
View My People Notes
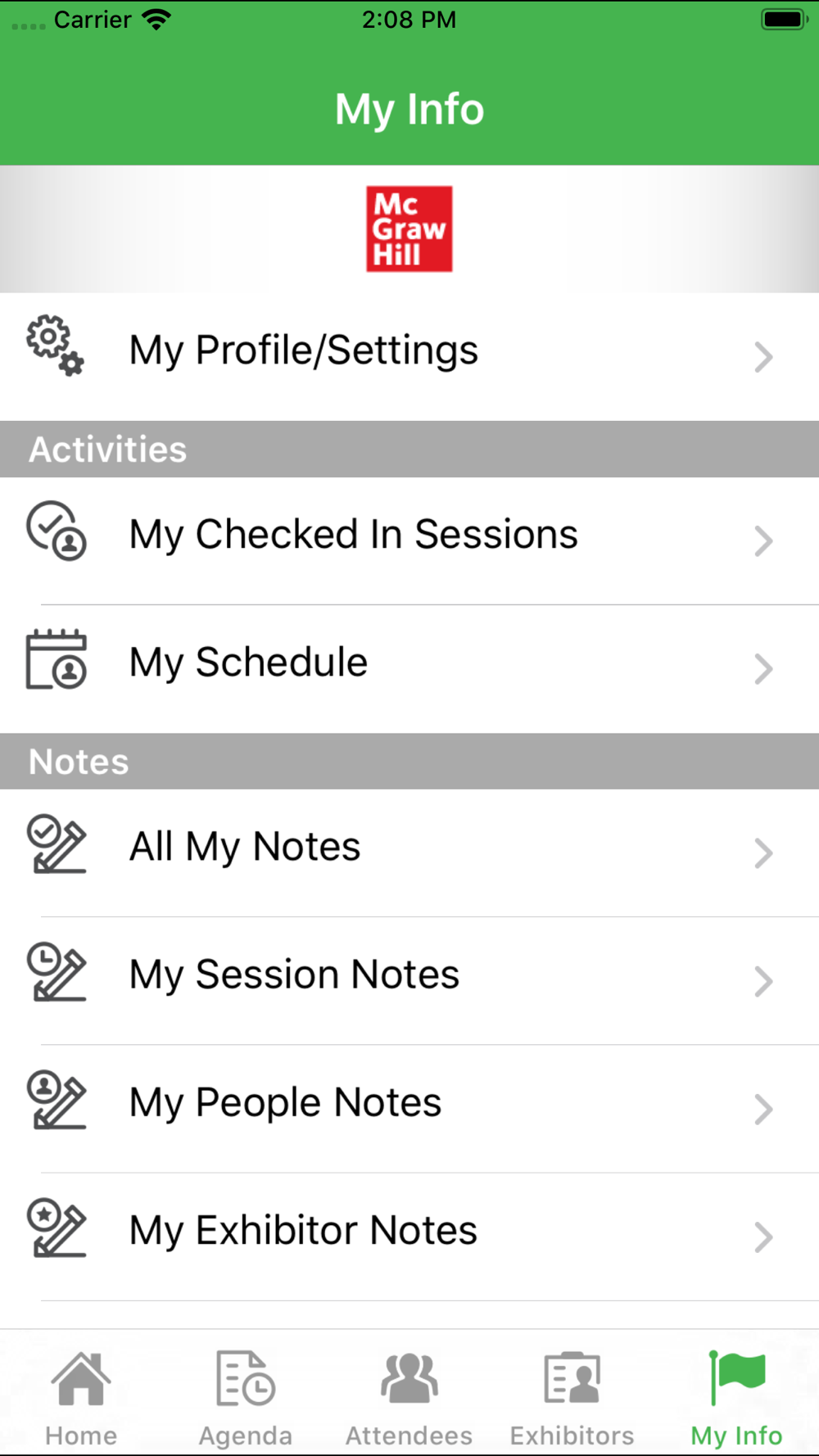[409, 1105]
